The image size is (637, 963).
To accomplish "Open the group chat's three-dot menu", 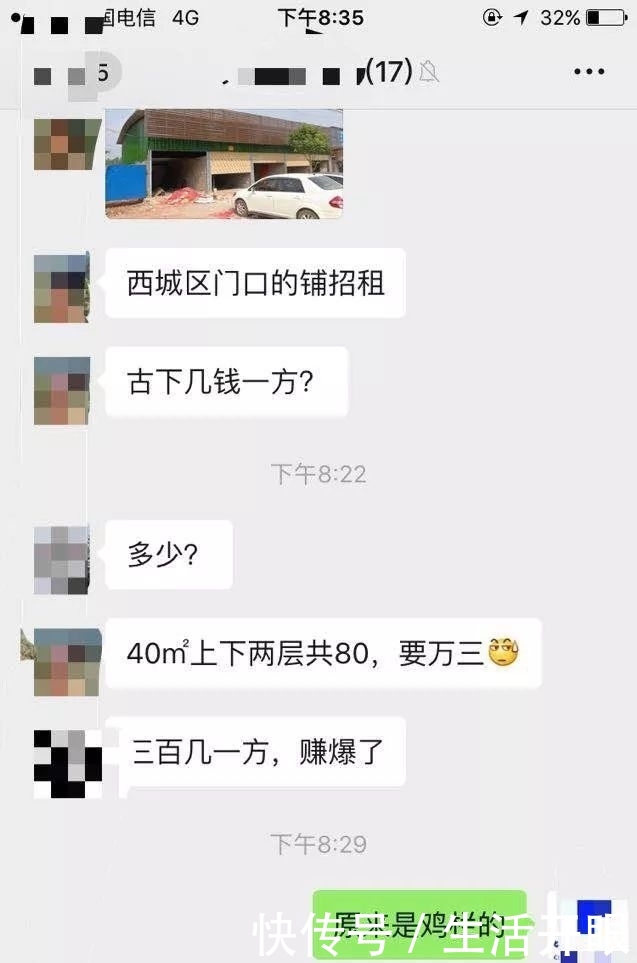I will point(589,72).
